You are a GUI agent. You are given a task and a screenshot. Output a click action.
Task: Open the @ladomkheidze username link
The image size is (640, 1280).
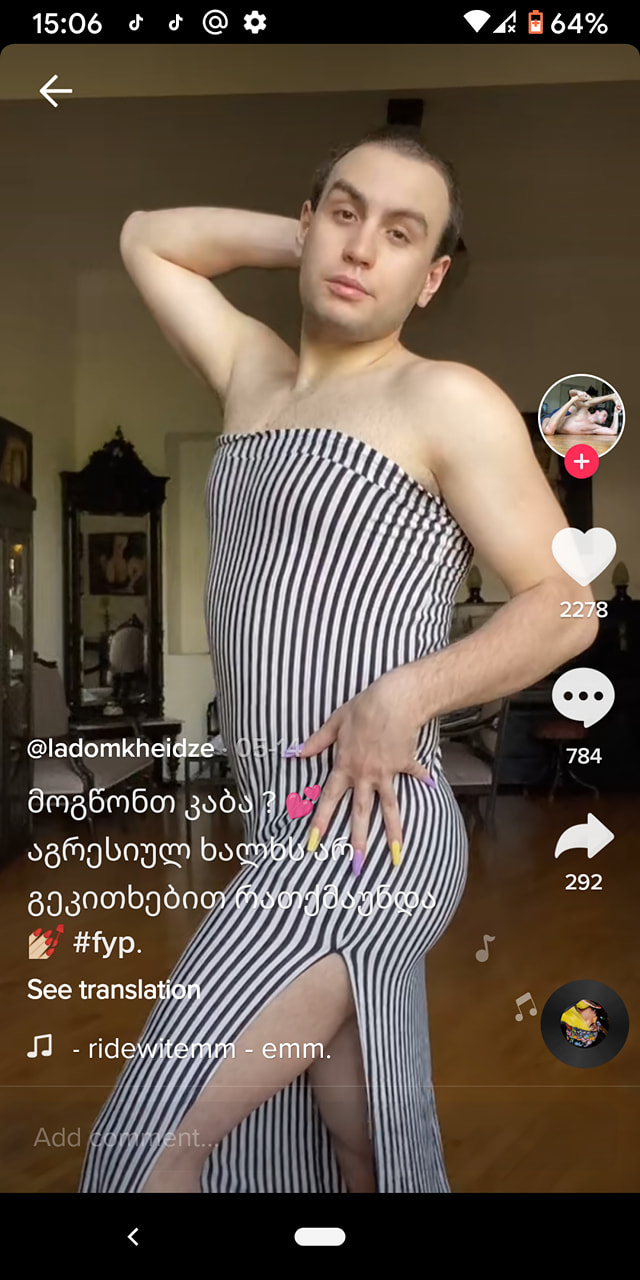pos(120,749)
